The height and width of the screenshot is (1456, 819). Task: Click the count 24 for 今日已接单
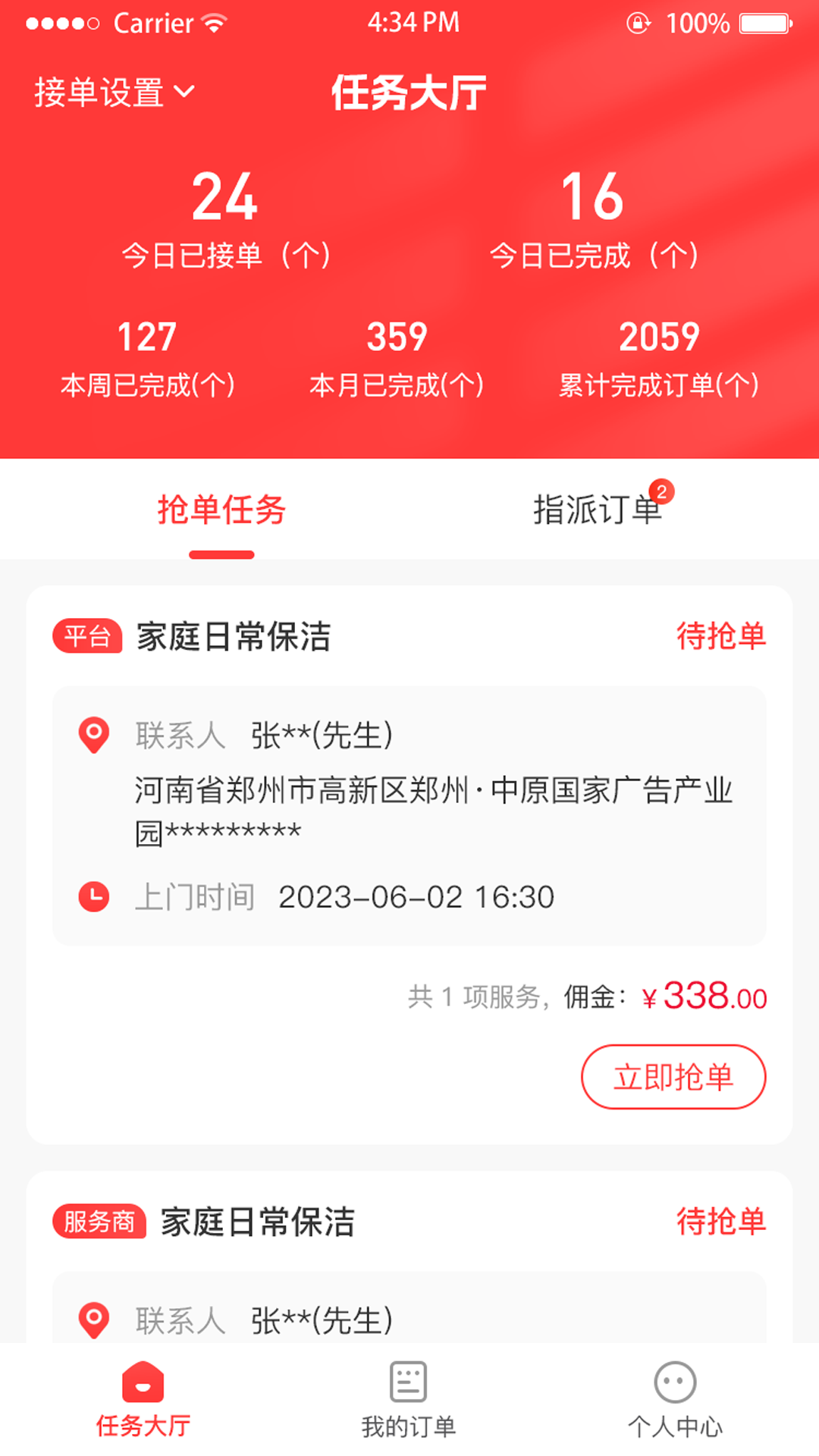(x=225, y=197)
